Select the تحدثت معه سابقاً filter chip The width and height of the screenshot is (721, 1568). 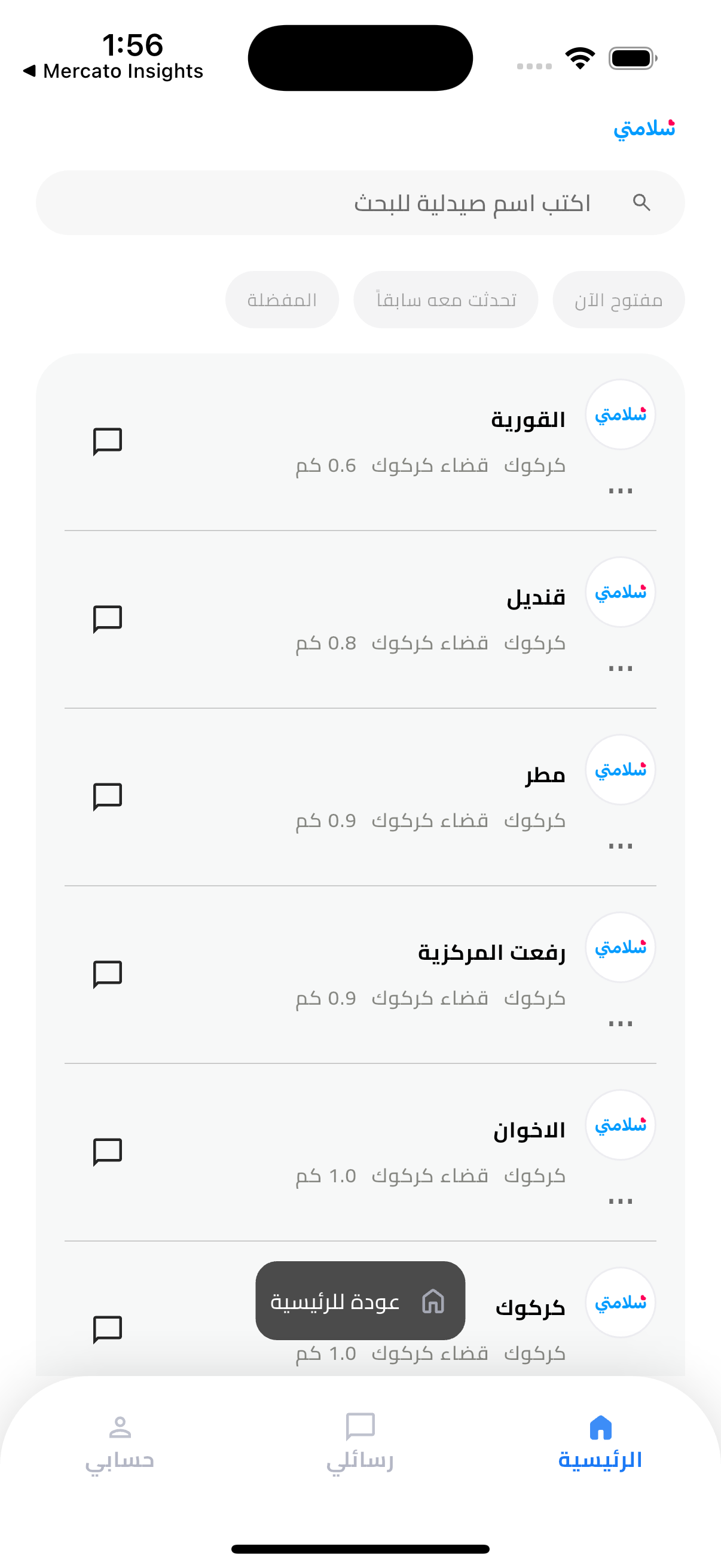click(445, 300)
